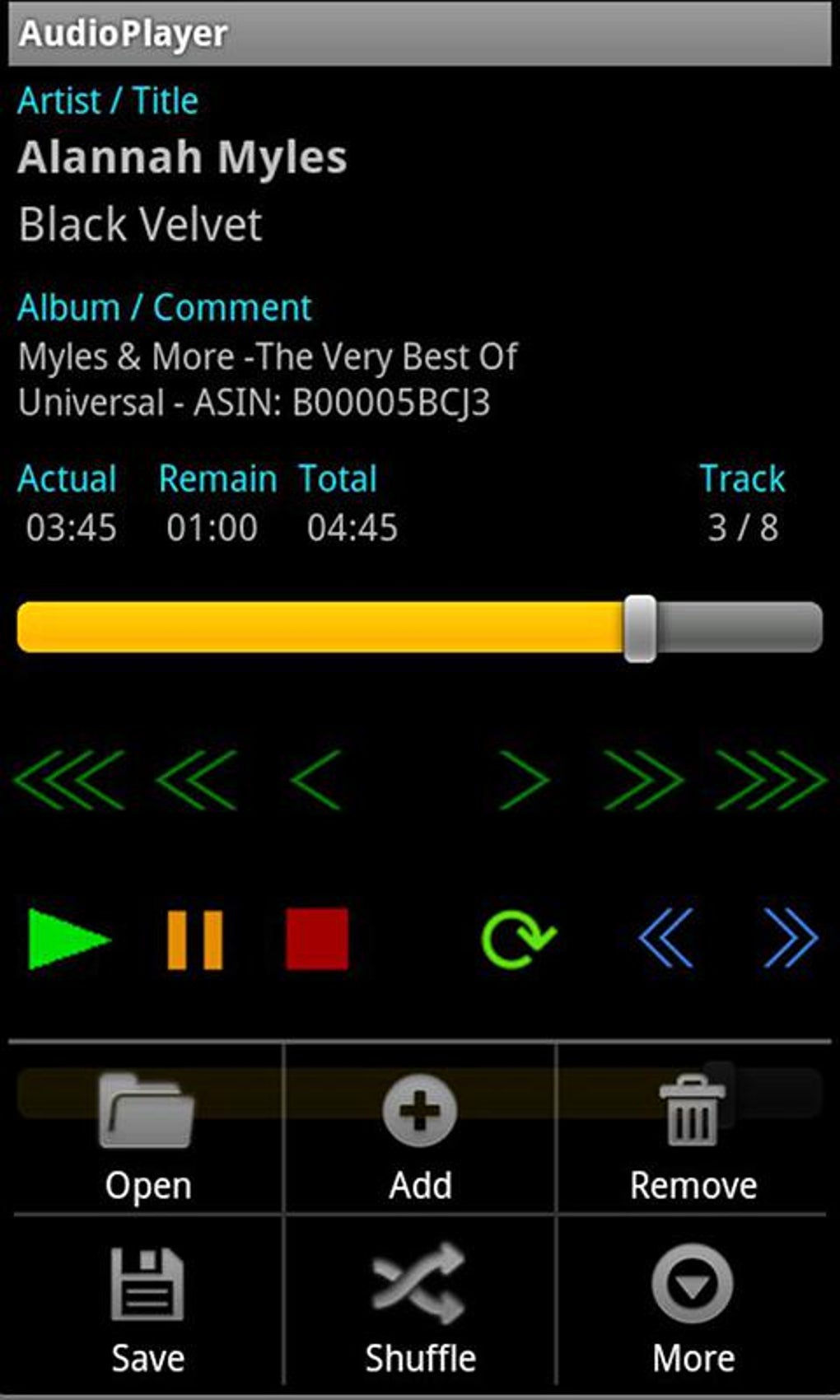The height and width of the screenshot is (1400, 840).
Task: Tap the green double-left rewind arrow
Action: click(x=197, y=779)
